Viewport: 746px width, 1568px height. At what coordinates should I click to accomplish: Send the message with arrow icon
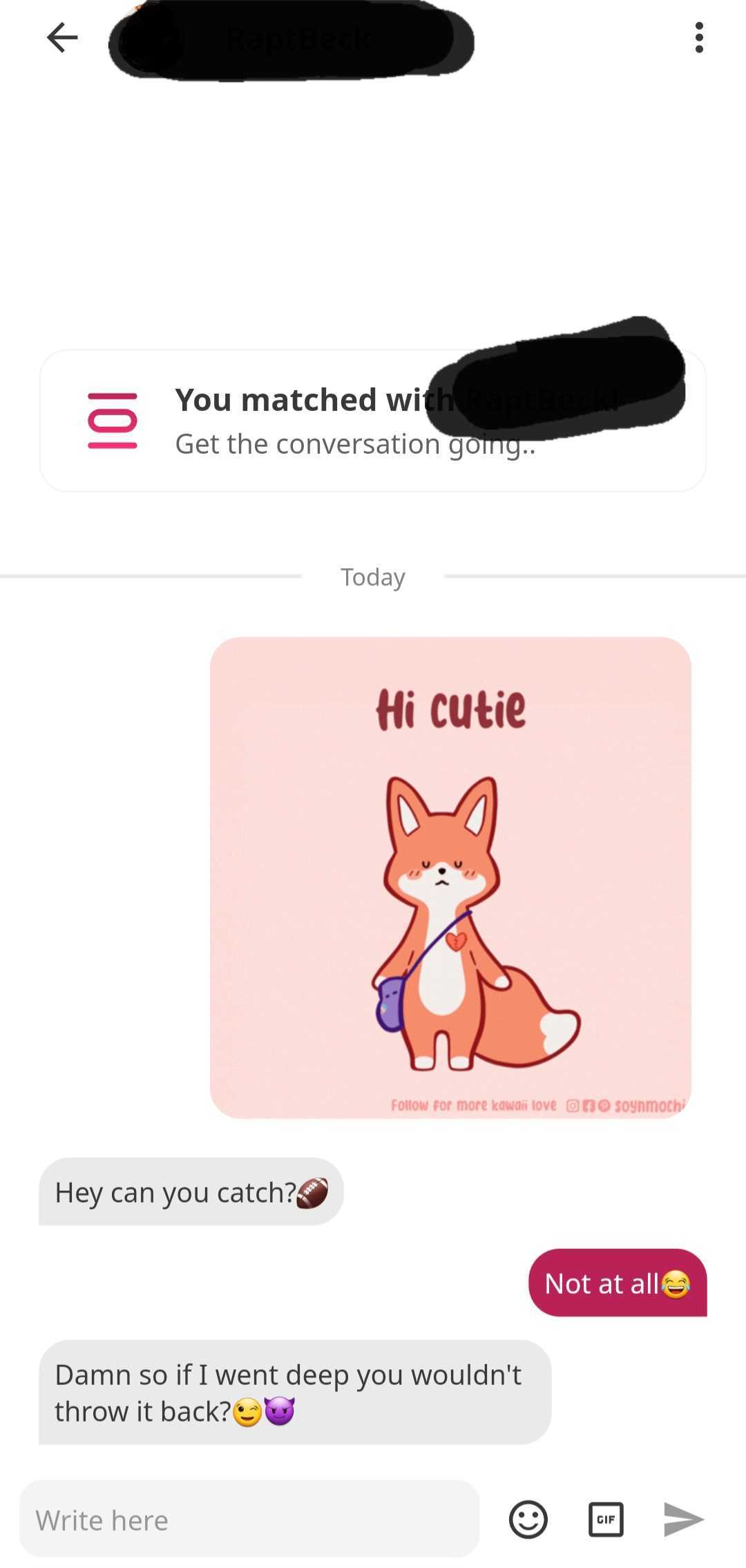[x=683, y=1520]
